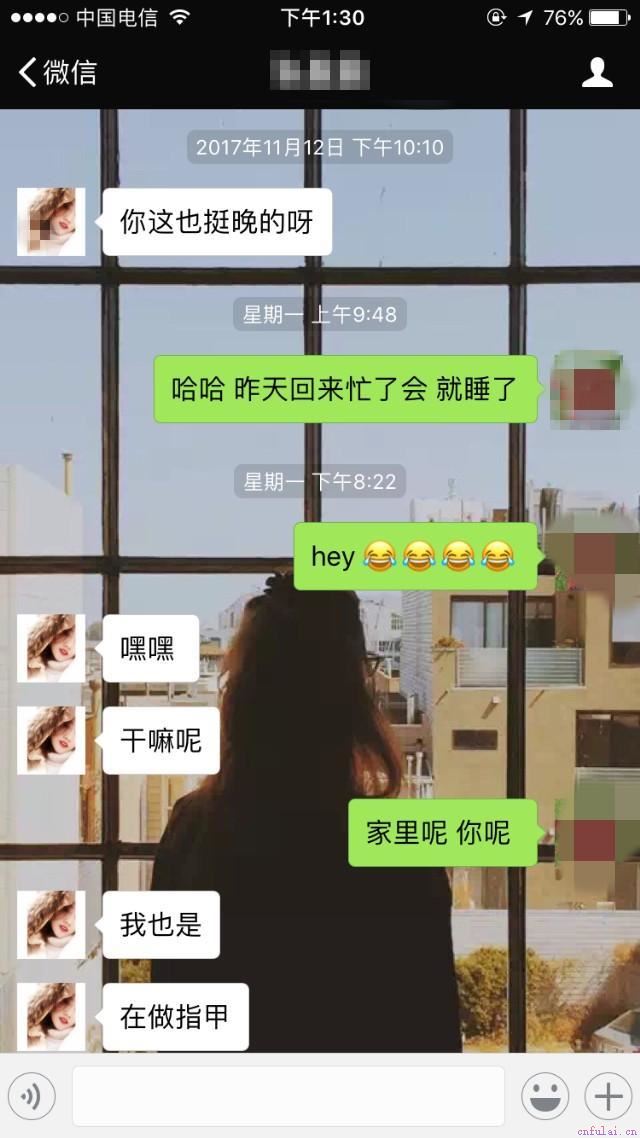640x1138 pixels.
Task: Tap sender's avatar beside 你这也挺晚的呀
Action: pyautogui.click(x=51, y=222)
